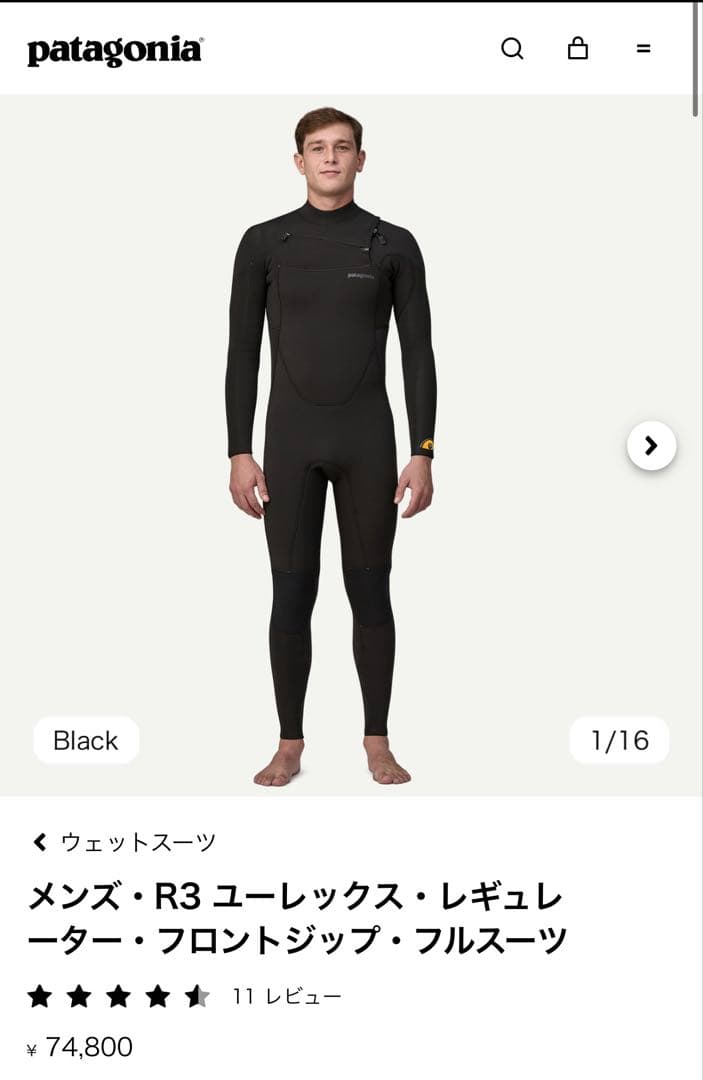This screenshot has height=1080, width=703.
Task: Open the search icon
Action: pos(512,49)
